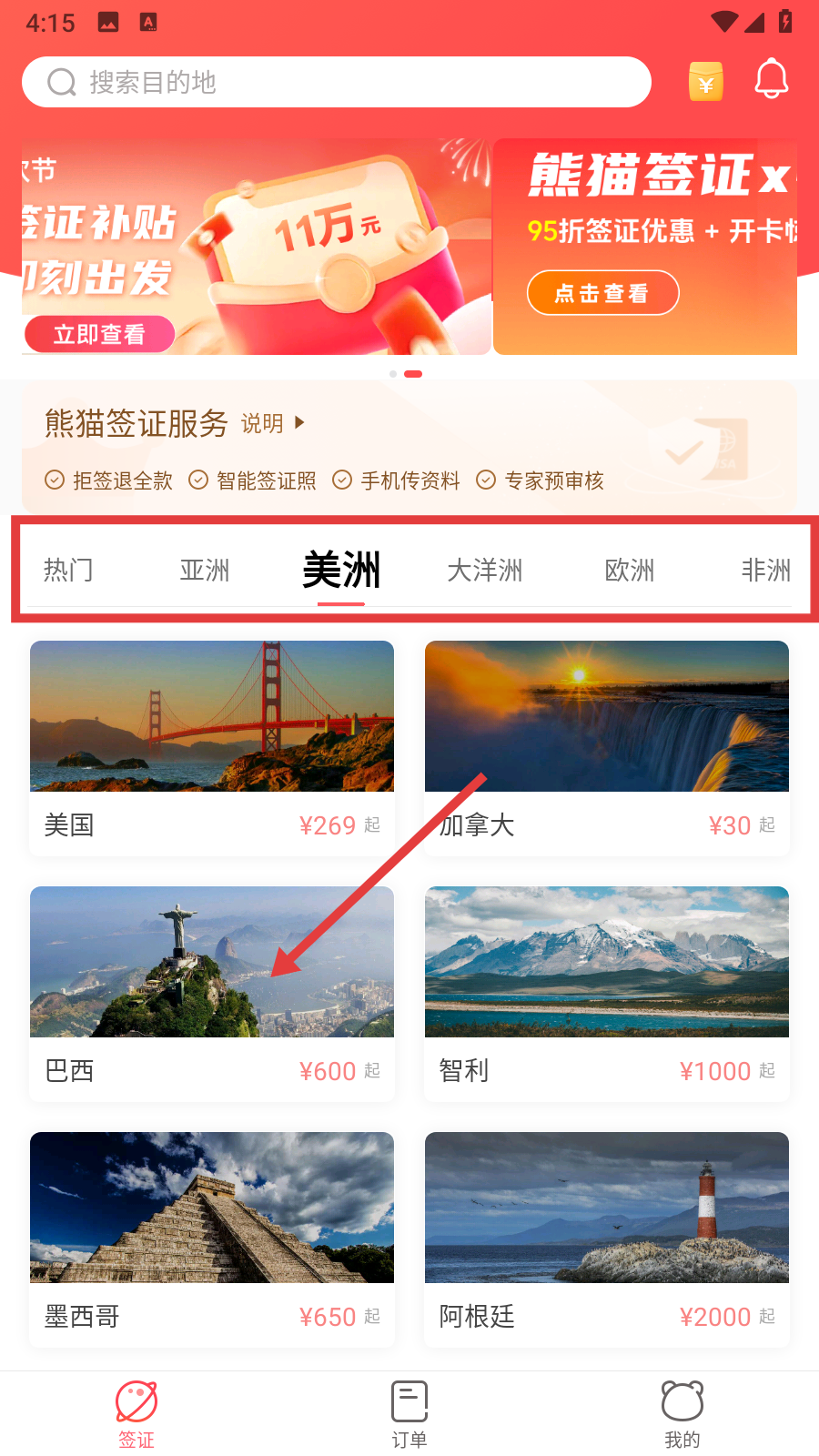Open the 说明 link for 熊猫签证服务
The width and height of the screenshot is (819, 1456).
272,423
